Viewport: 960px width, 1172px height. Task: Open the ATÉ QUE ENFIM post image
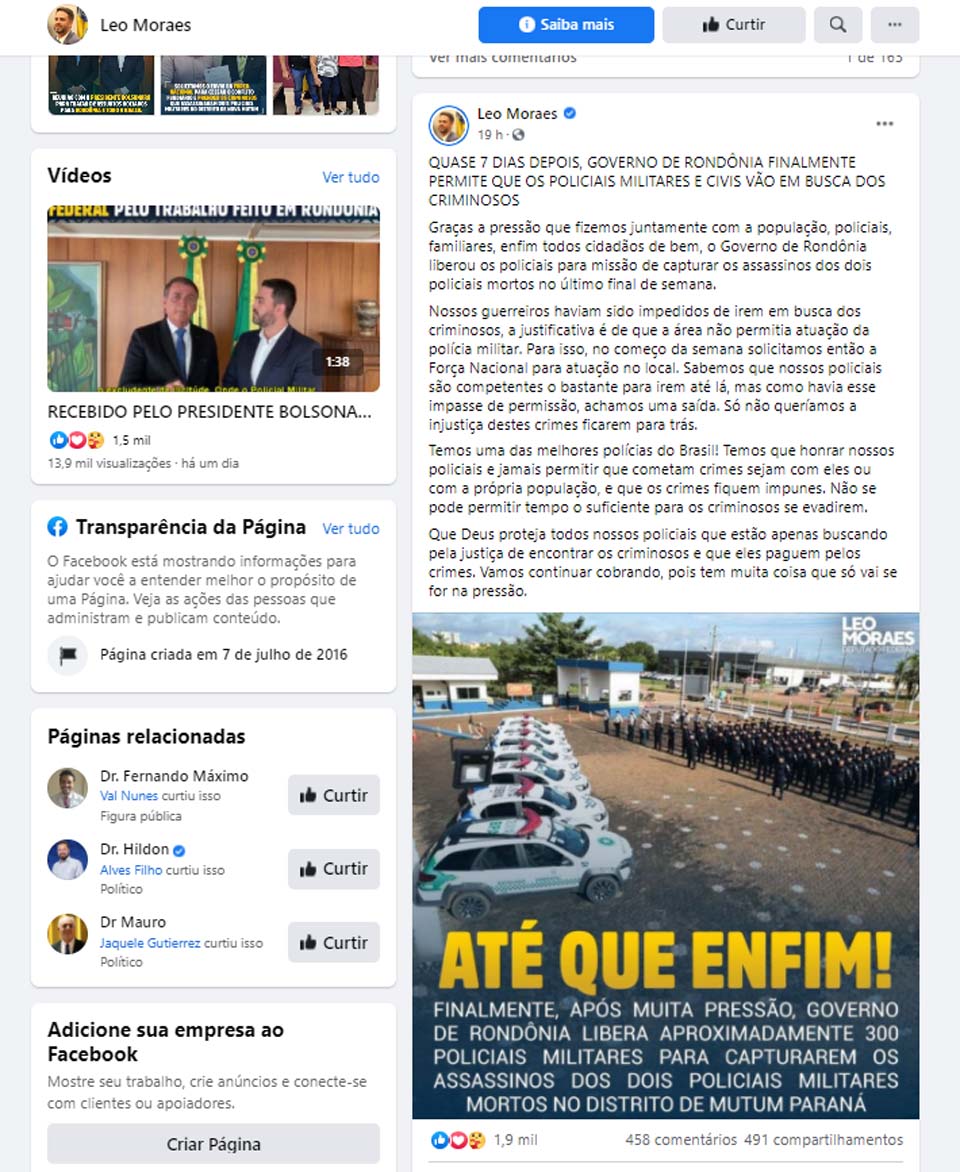click(x=665, y=865)
